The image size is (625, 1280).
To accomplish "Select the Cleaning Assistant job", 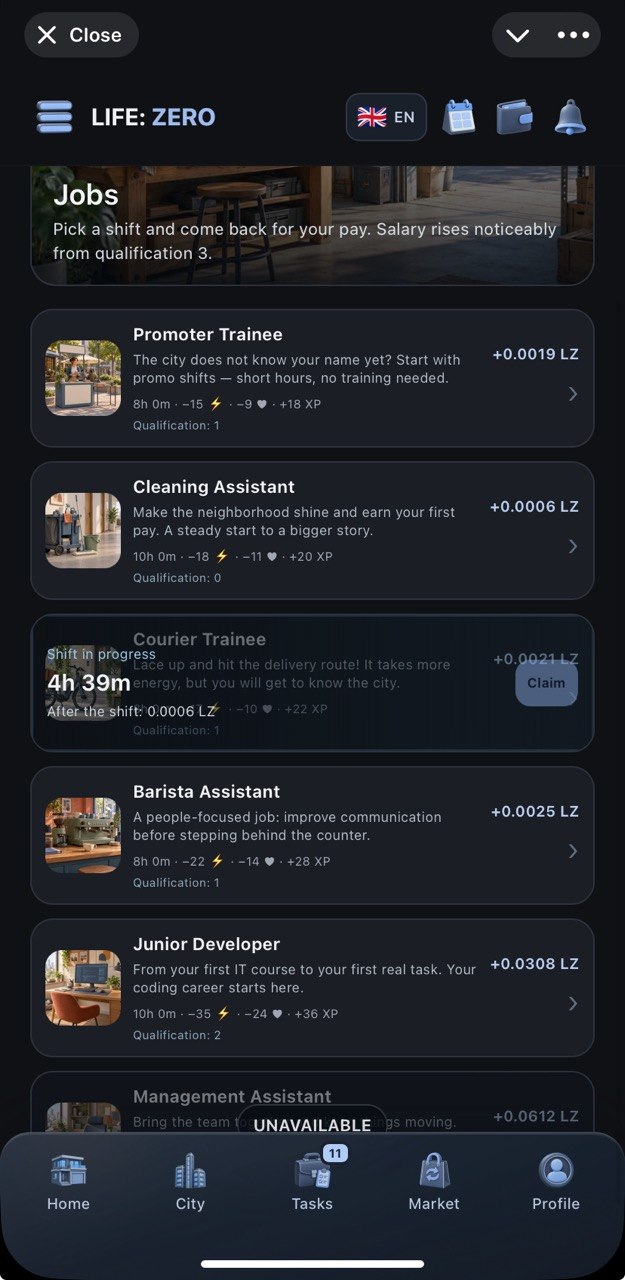I will click(x=312, y=531).
